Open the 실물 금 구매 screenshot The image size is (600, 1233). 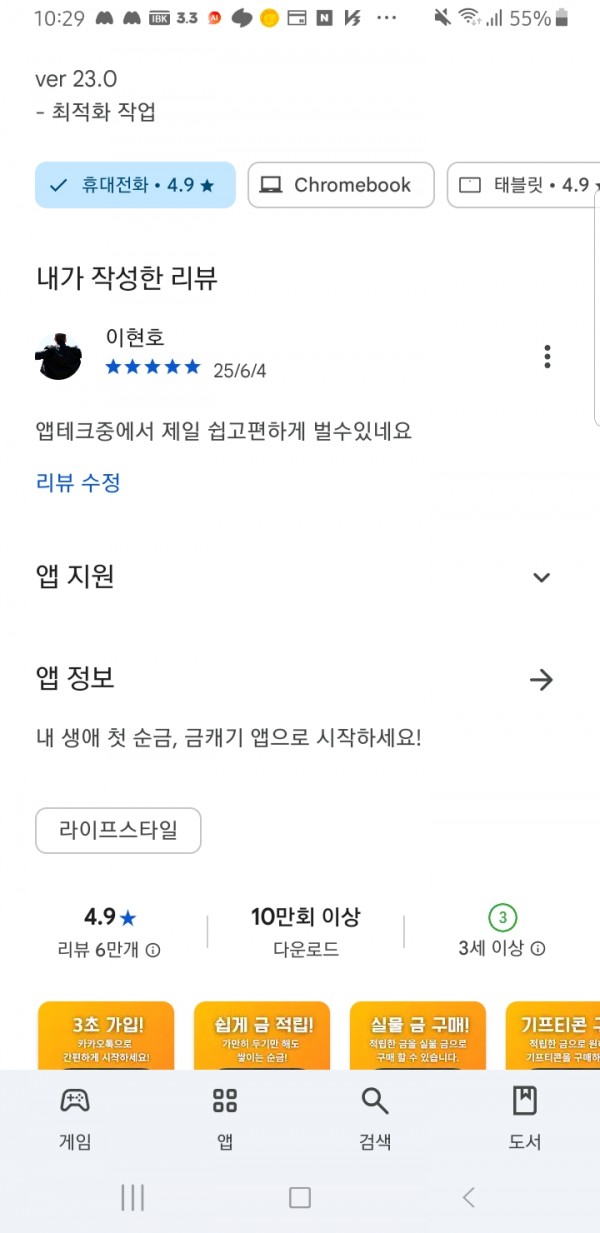pos(418,1036)
